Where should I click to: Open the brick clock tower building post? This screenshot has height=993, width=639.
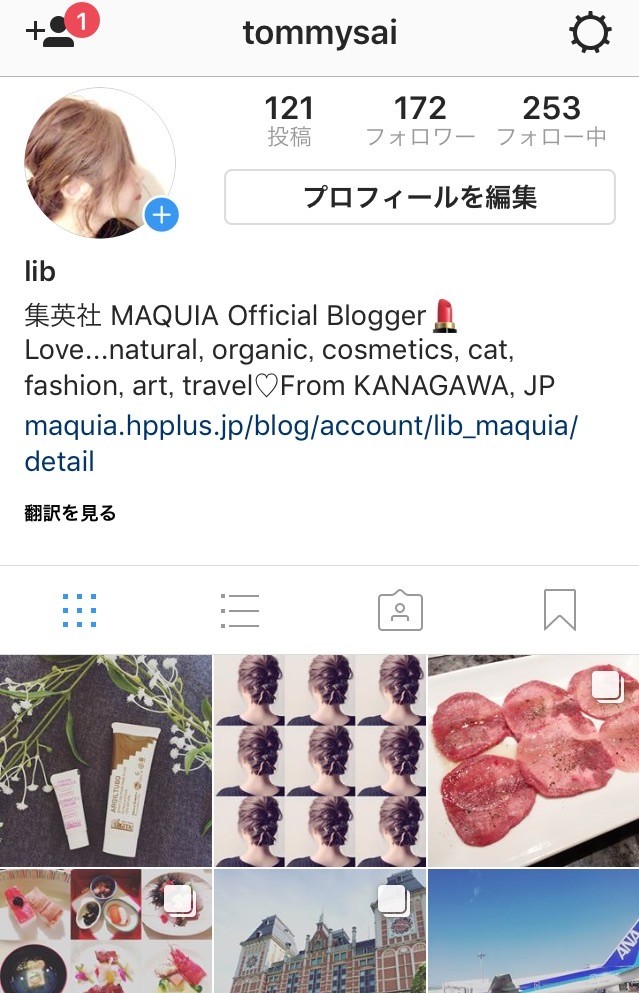coord(320,931)
